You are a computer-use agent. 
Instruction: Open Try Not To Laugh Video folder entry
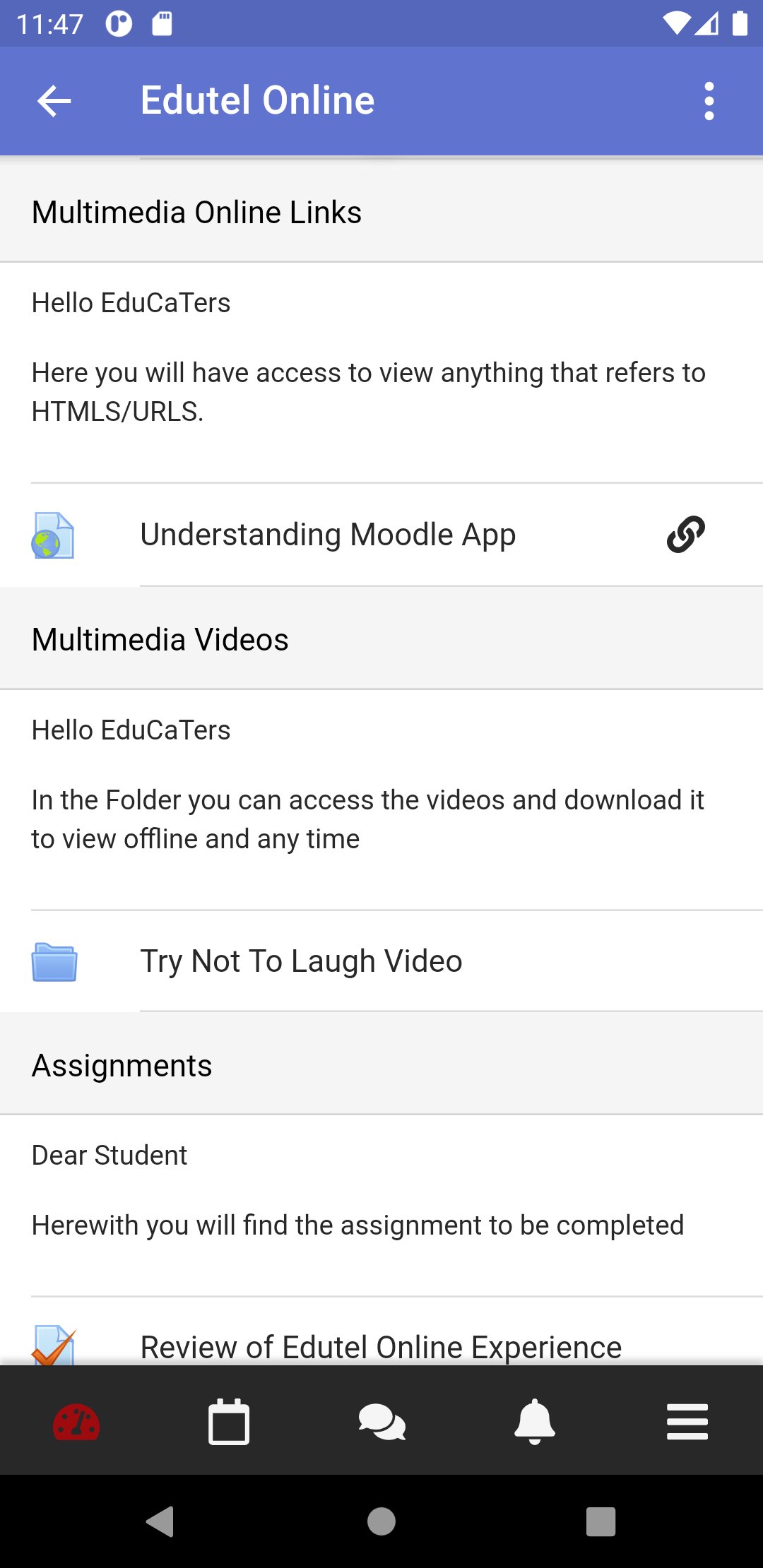point(302,961)
